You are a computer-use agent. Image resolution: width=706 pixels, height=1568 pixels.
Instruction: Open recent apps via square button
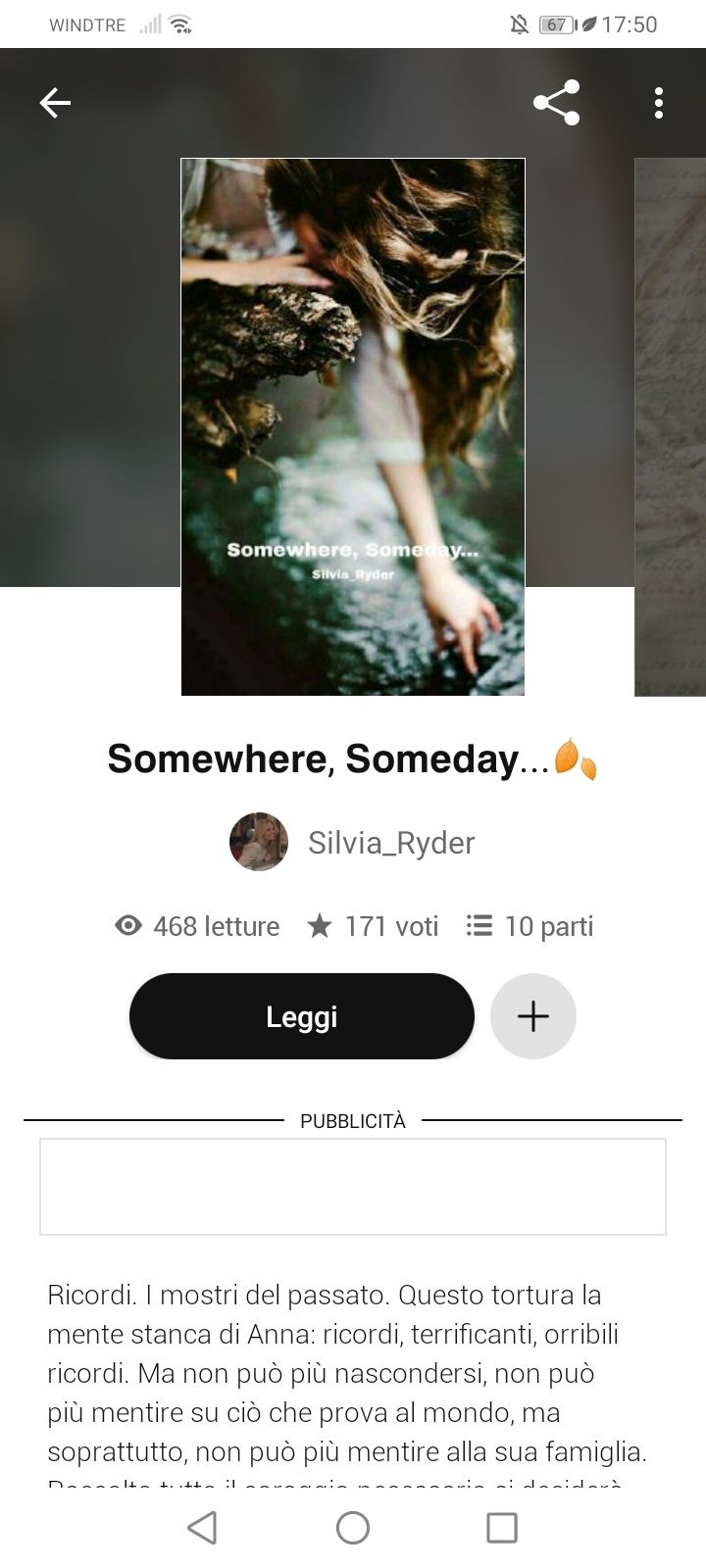pos(501,1527)
